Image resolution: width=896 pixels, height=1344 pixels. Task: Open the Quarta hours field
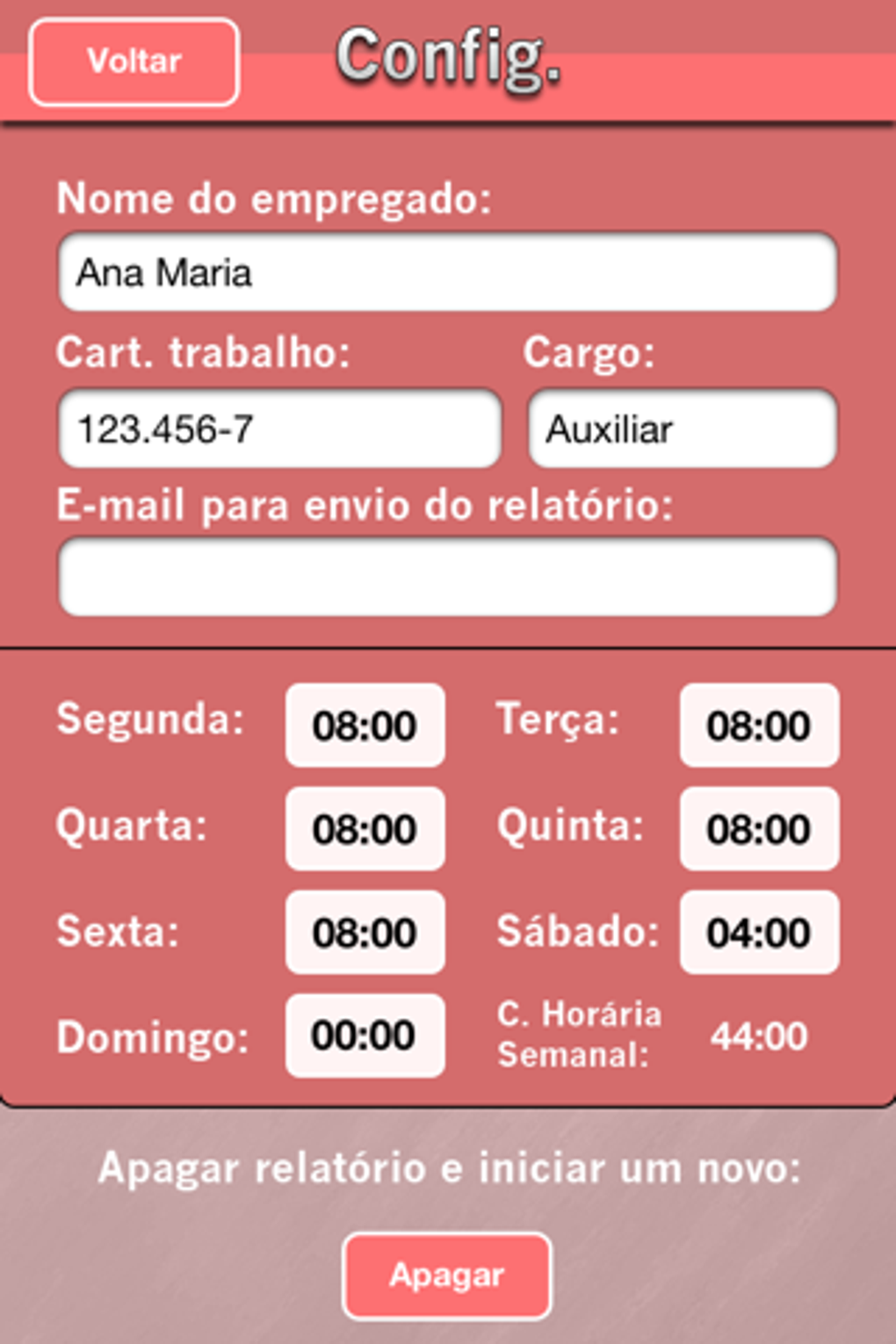[x=365, y=829]
